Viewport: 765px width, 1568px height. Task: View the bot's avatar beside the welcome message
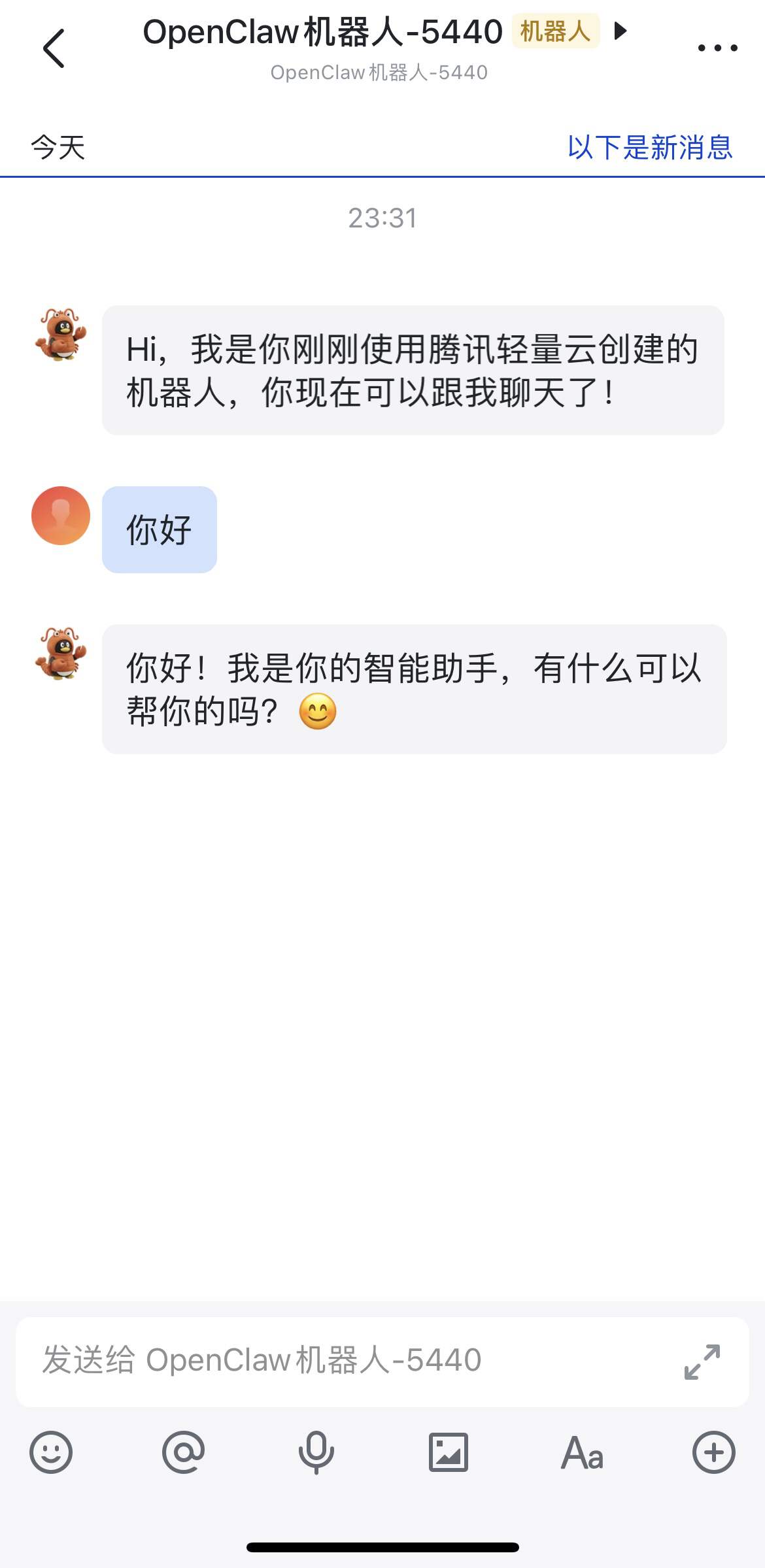pyautogui.click(x=61, y=335)
